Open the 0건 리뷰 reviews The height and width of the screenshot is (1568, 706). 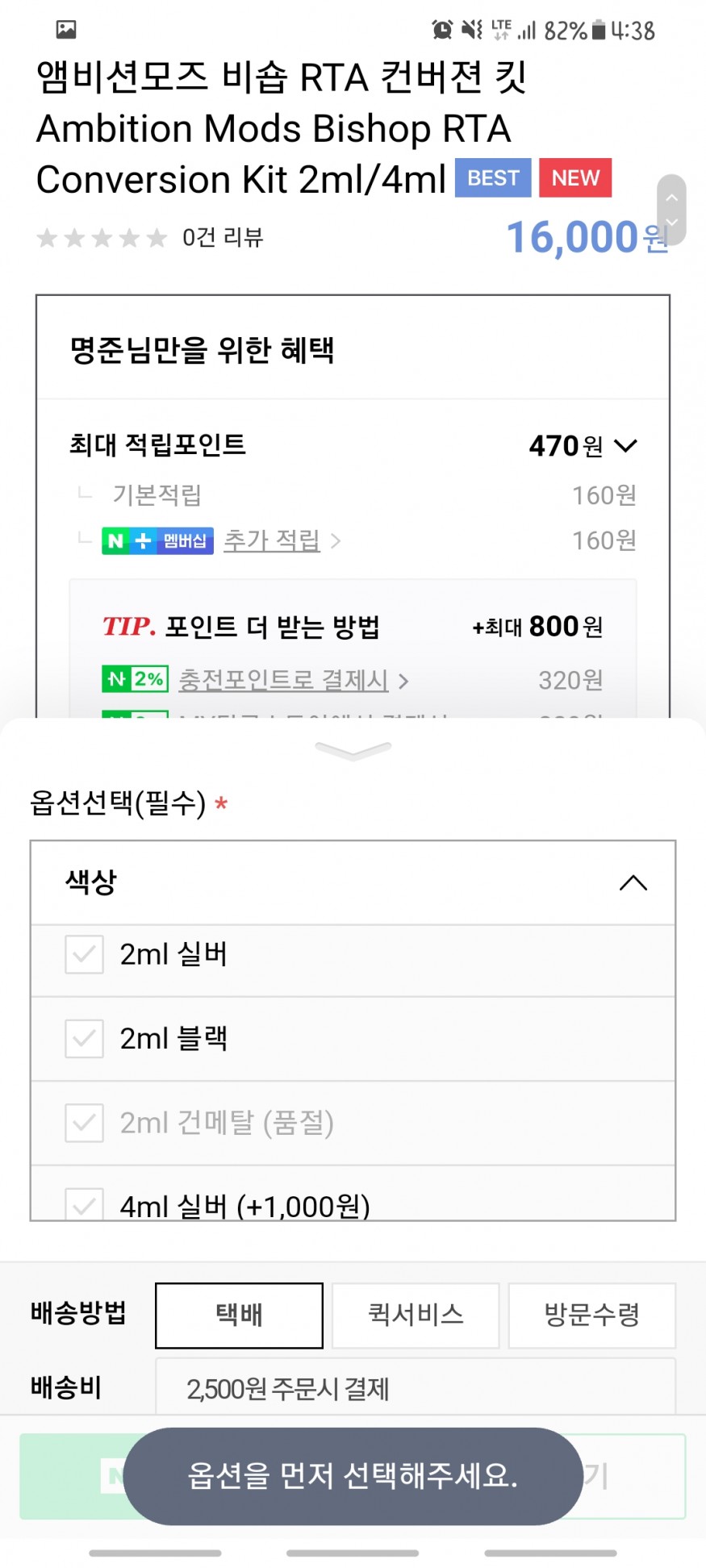pyautogui.click(x=223, y=238)
